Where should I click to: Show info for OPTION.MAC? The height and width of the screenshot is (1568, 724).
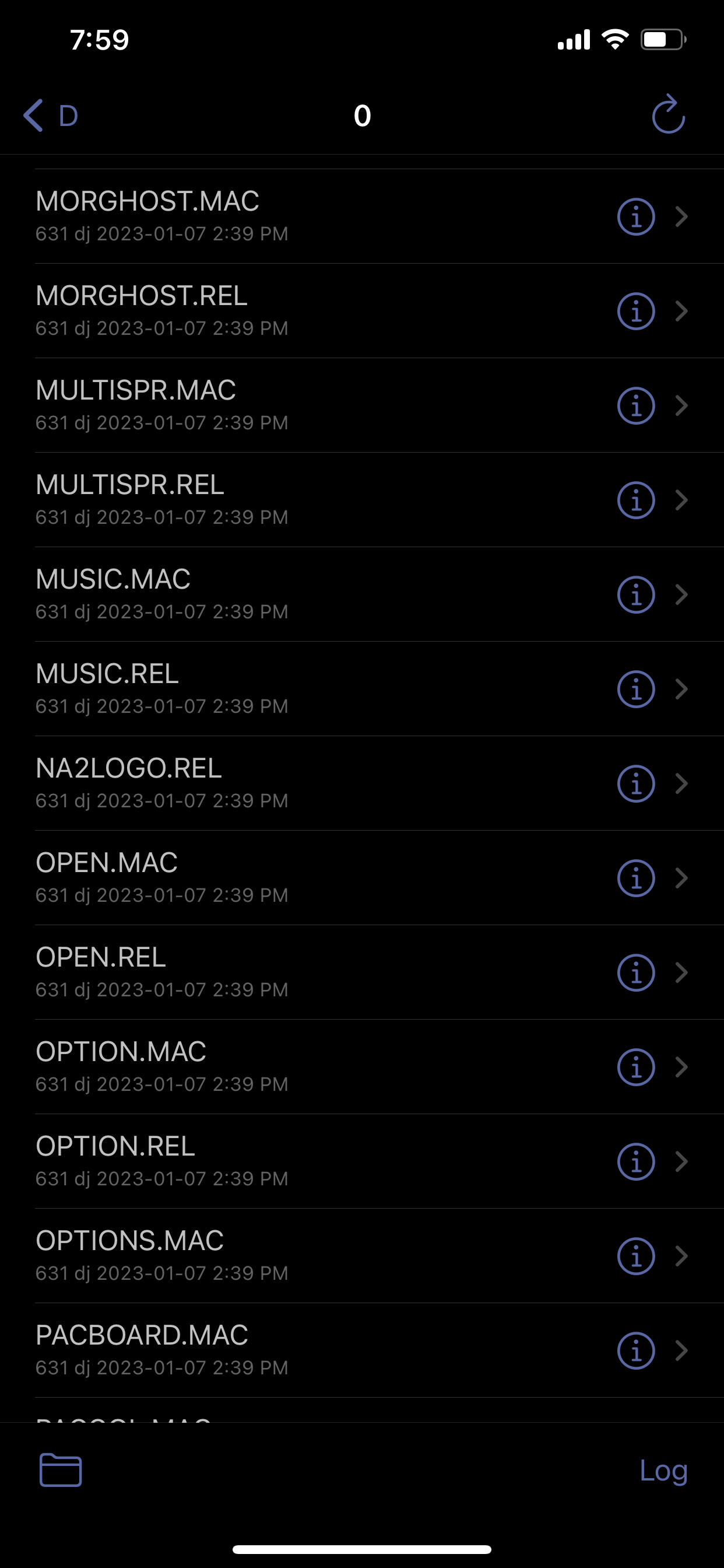click(x=636, y=1067)
